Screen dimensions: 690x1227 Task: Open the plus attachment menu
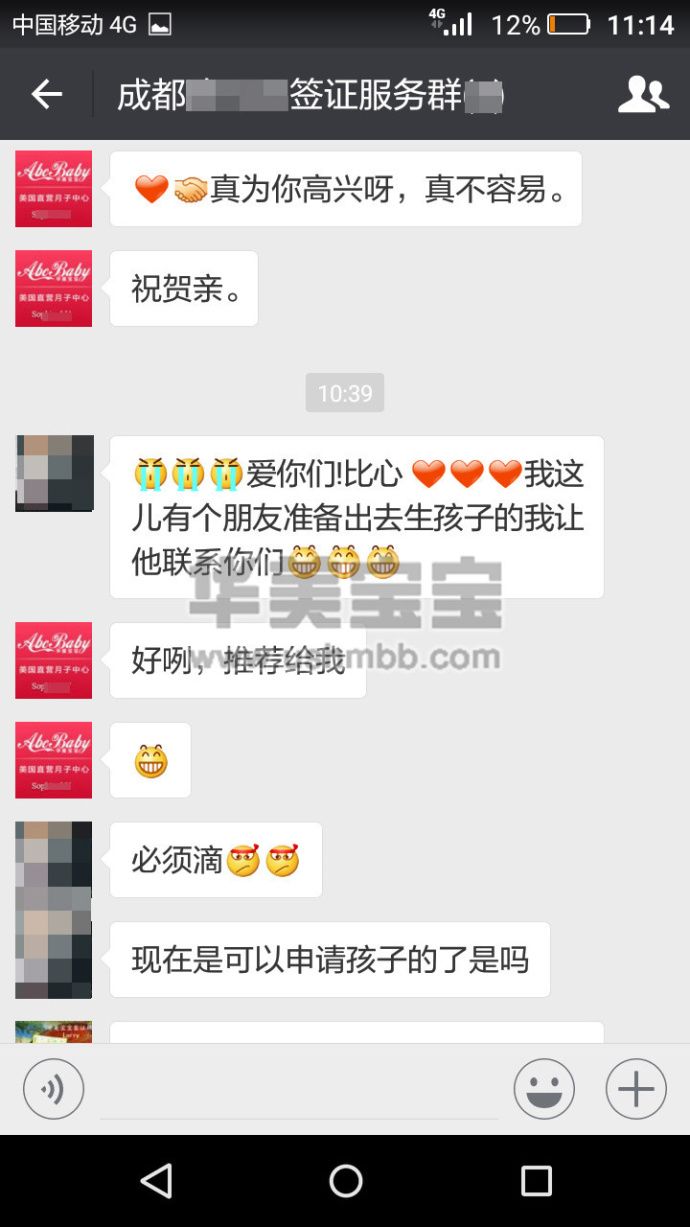pos(636,1089)
